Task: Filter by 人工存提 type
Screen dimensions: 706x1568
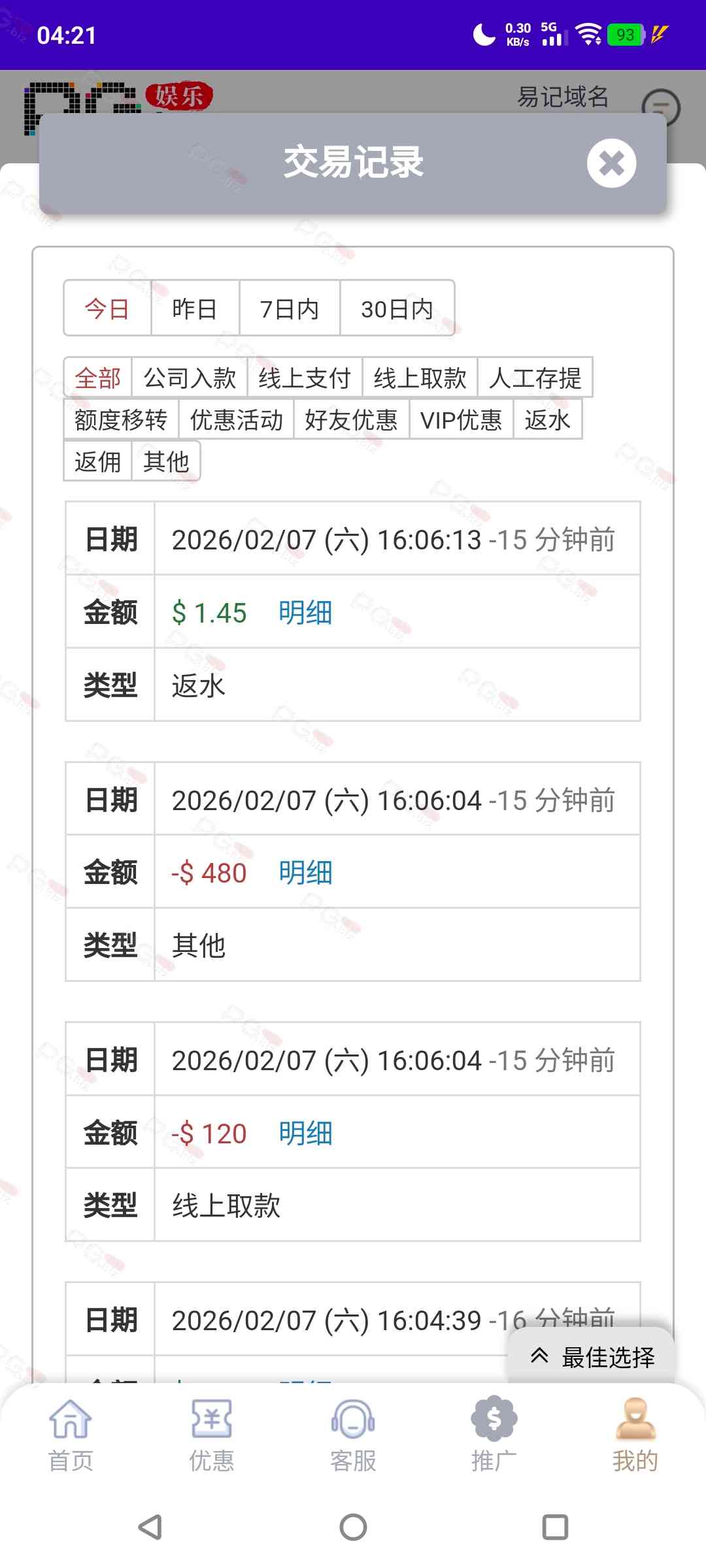Action: pyautogui.click(x=535, y=378)
